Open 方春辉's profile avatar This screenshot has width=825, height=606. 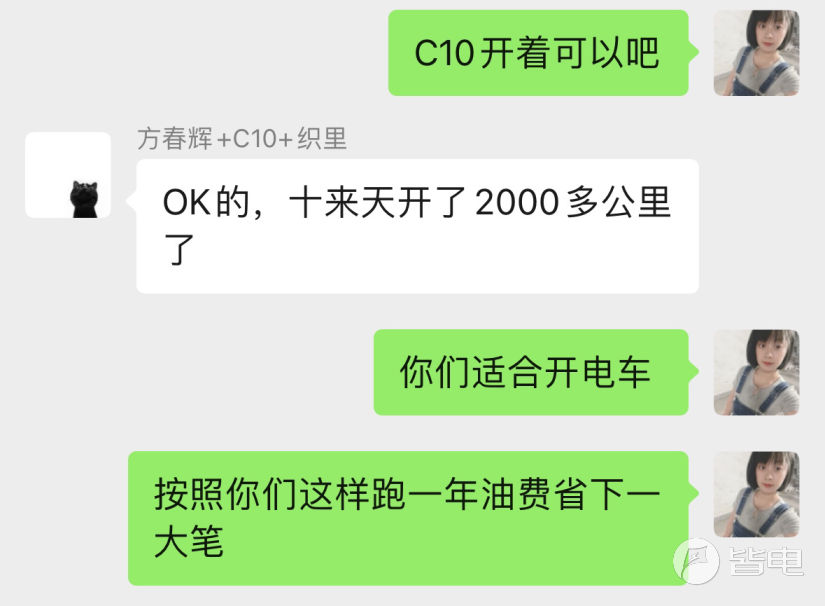68,175
